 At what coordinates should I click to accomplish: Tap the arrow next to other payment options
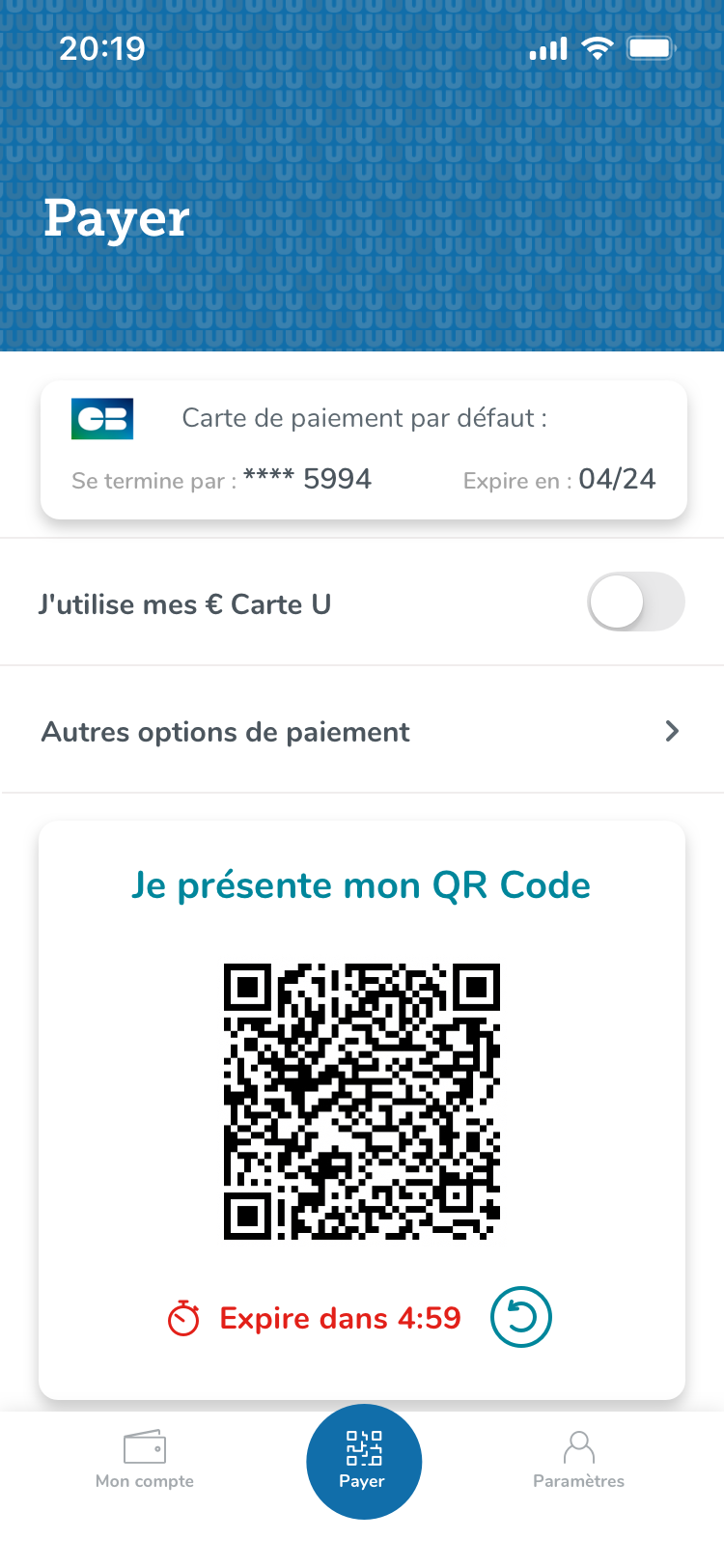click(x=672, y=731)
